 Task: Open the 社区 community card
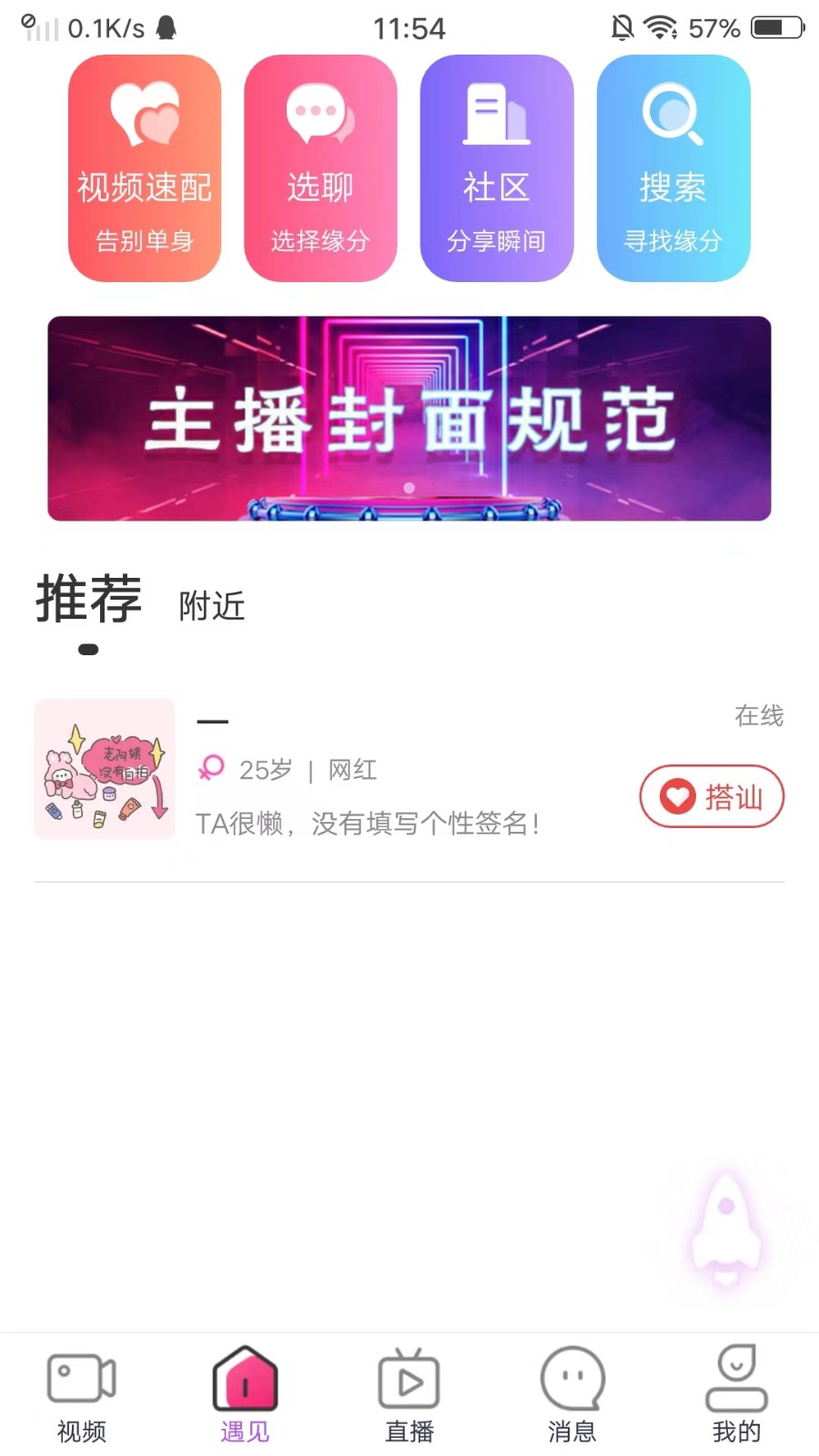tap(496, 168)
